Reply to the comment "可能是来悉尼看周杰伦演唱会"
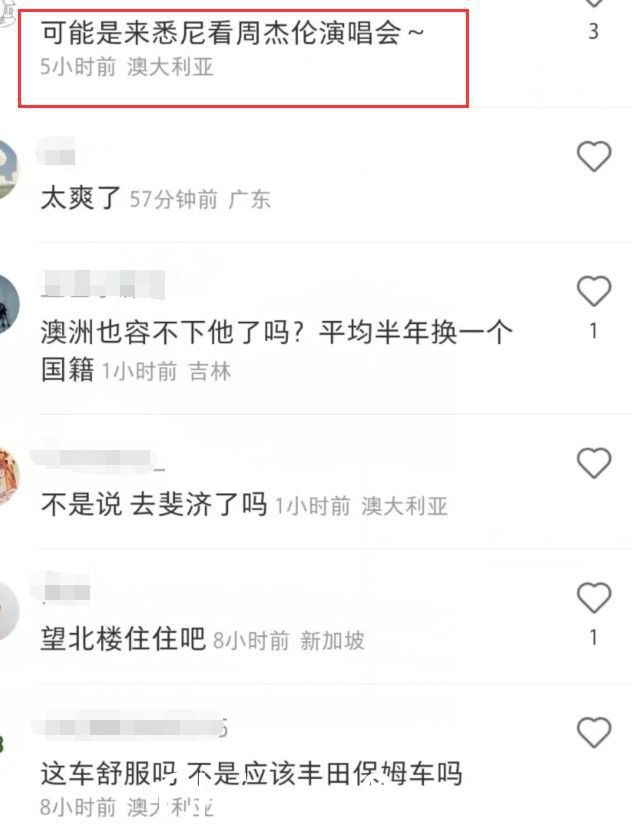 coord(233,33)
